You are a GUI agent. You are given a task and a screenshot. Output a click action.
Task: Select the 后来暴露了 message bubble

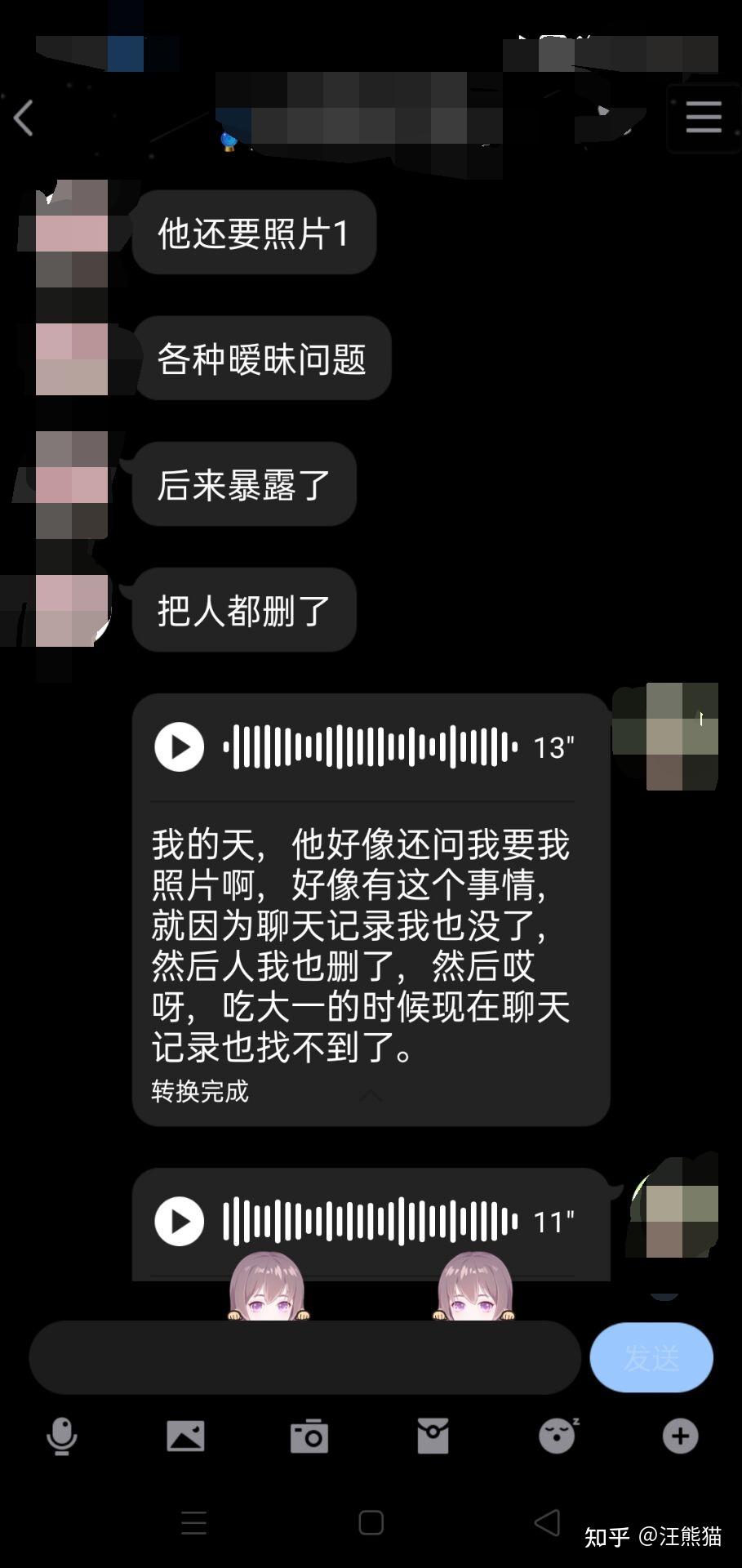pyautogui.click(x=243, y=485)
